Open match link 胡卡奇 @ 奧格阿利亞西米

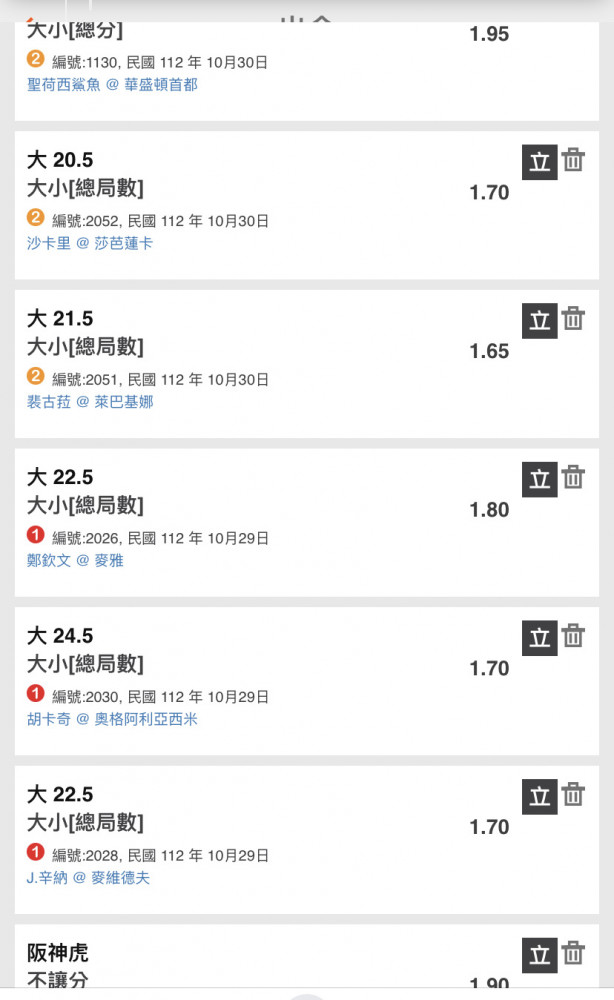112,719
